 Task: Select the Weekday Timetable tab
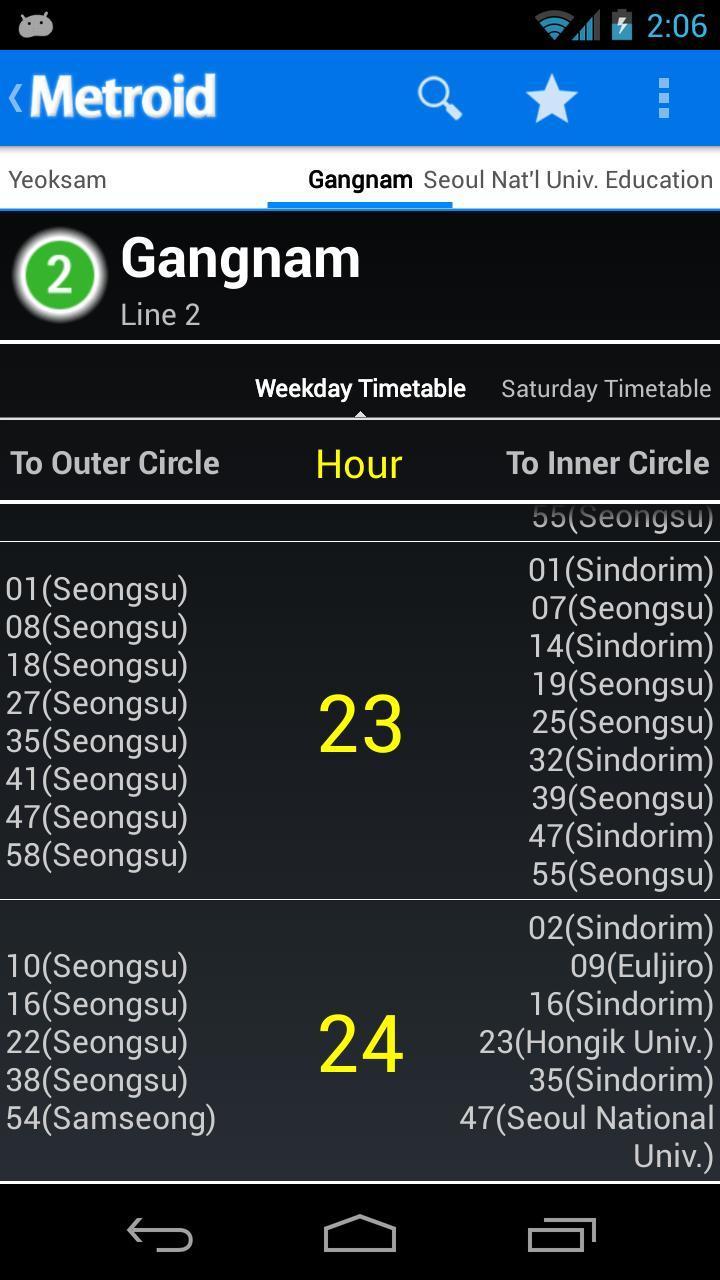pyautogui.click(x=360, y=389)
